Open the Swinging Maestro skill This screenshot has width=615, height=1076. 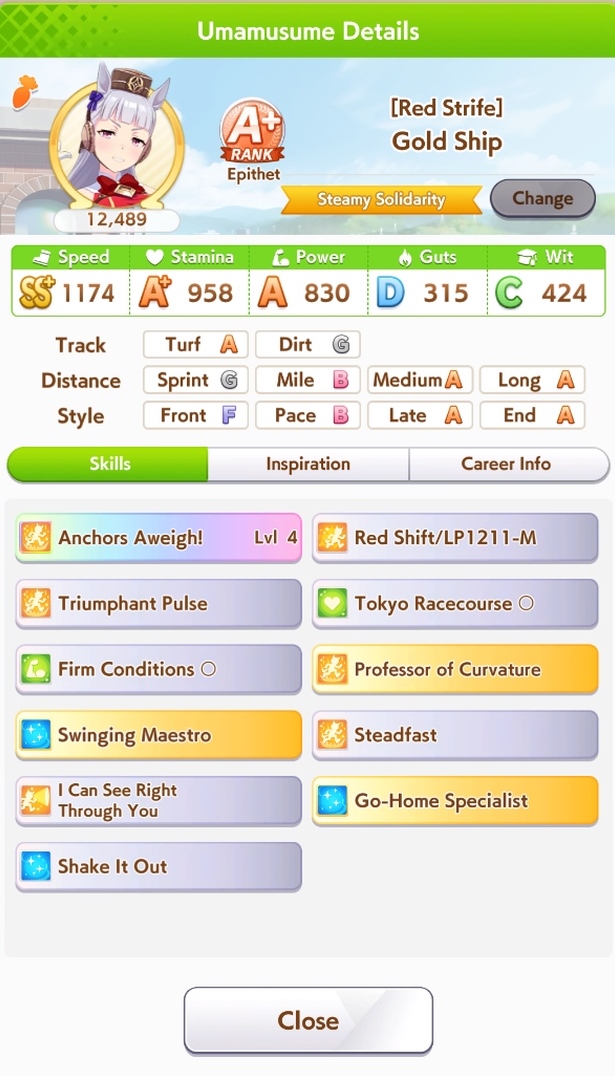158,736
